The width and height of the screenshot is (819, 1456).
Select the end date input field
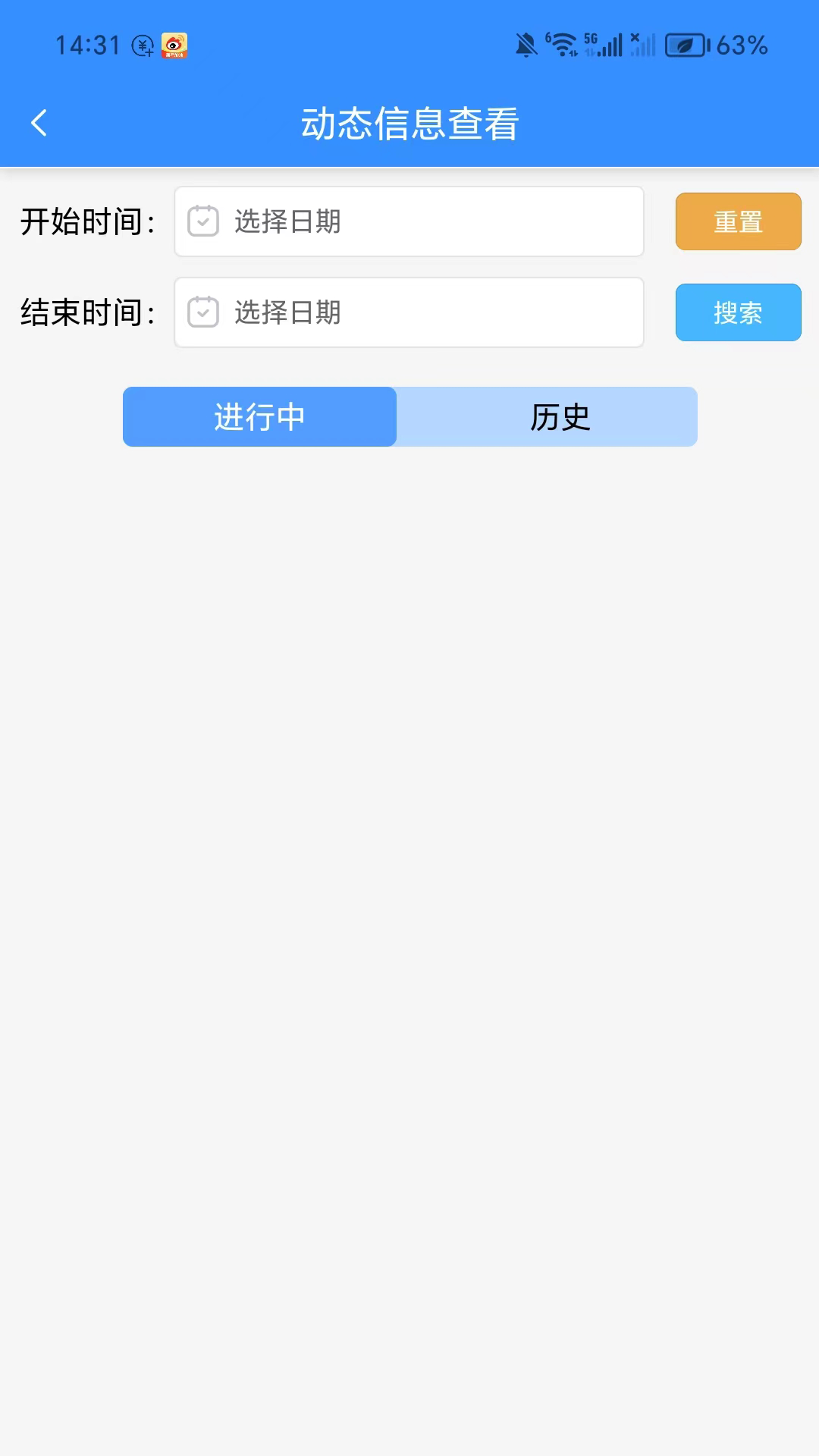click(409, 312)
